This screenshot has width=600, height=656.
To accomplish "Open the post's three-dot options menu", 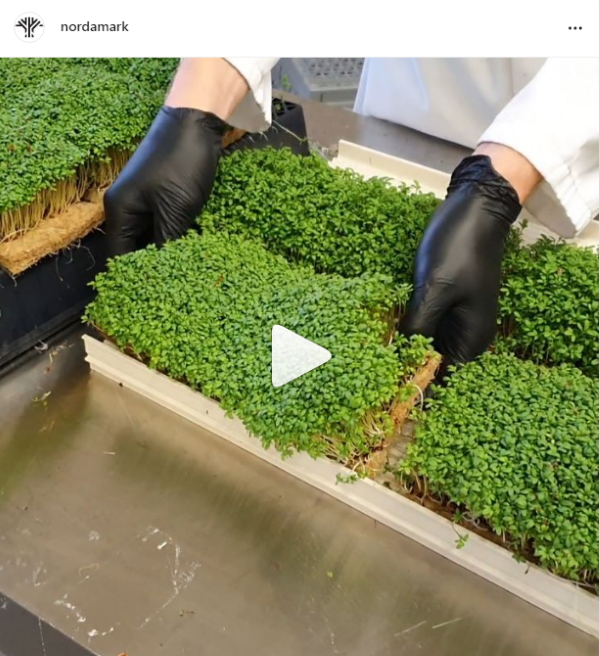I will [575, 28].
